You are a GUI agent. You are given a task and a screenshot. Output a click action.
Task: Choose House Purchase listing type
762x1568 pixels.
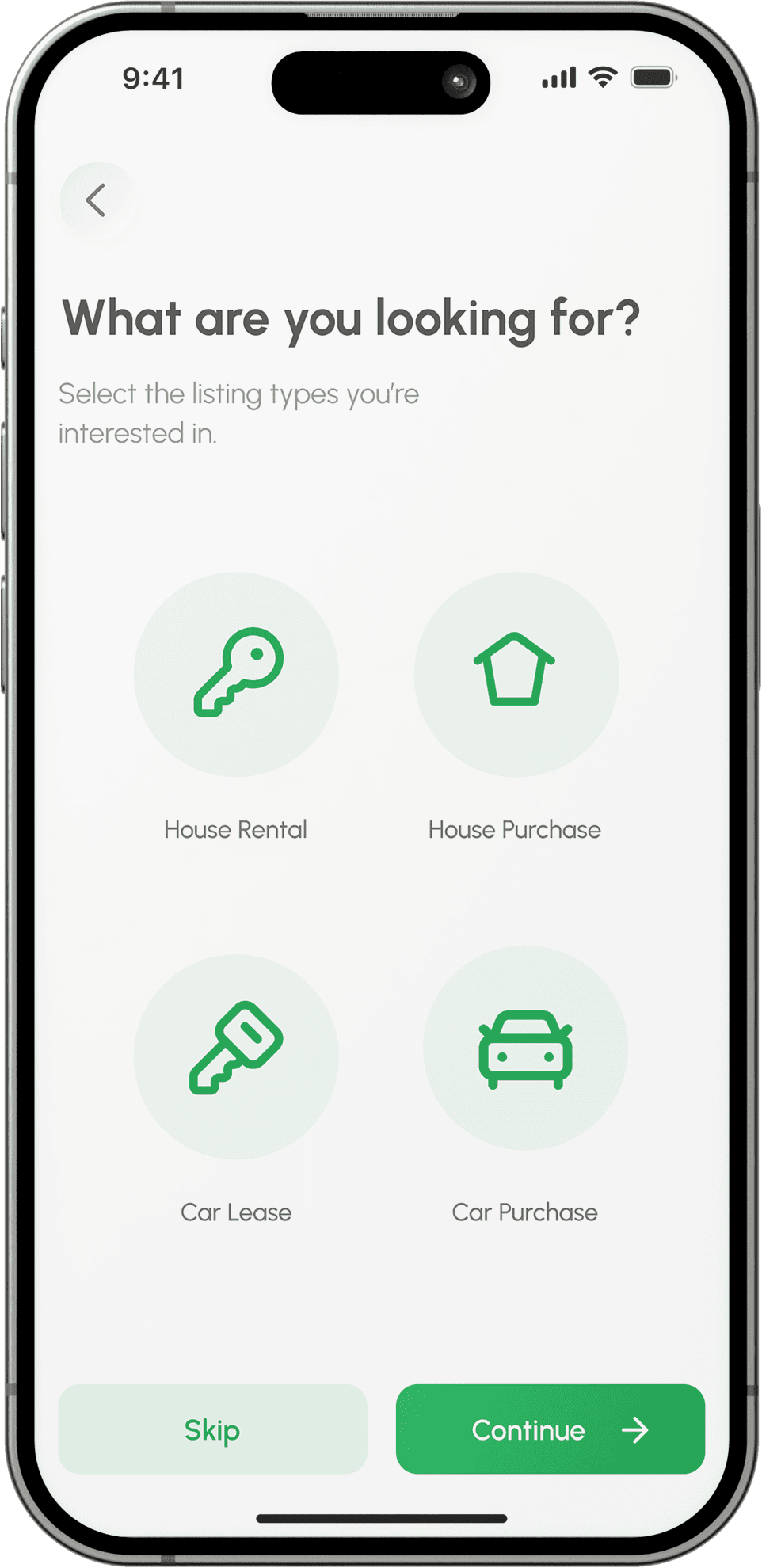(516, 675)
